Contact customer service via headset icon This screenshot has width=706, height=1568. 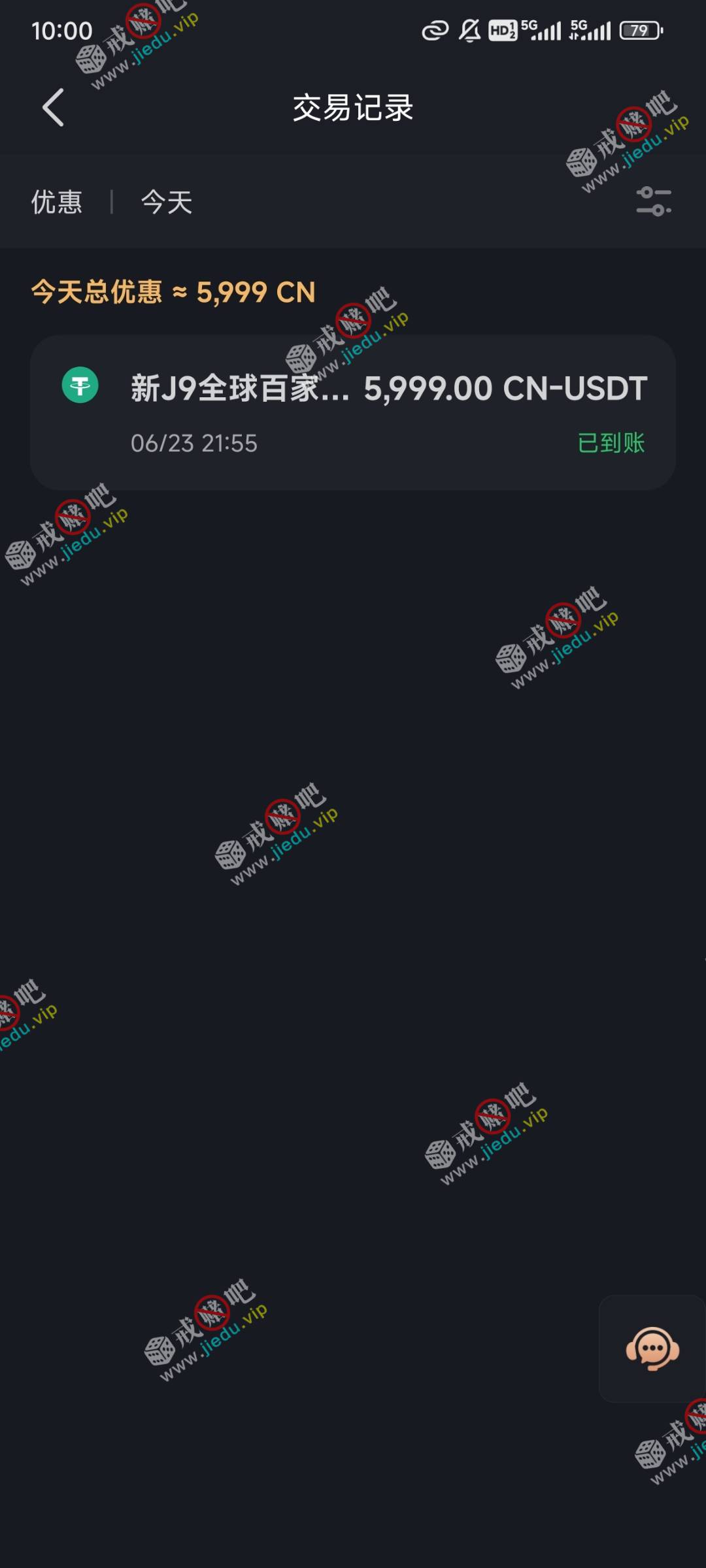click(652, 1348)
